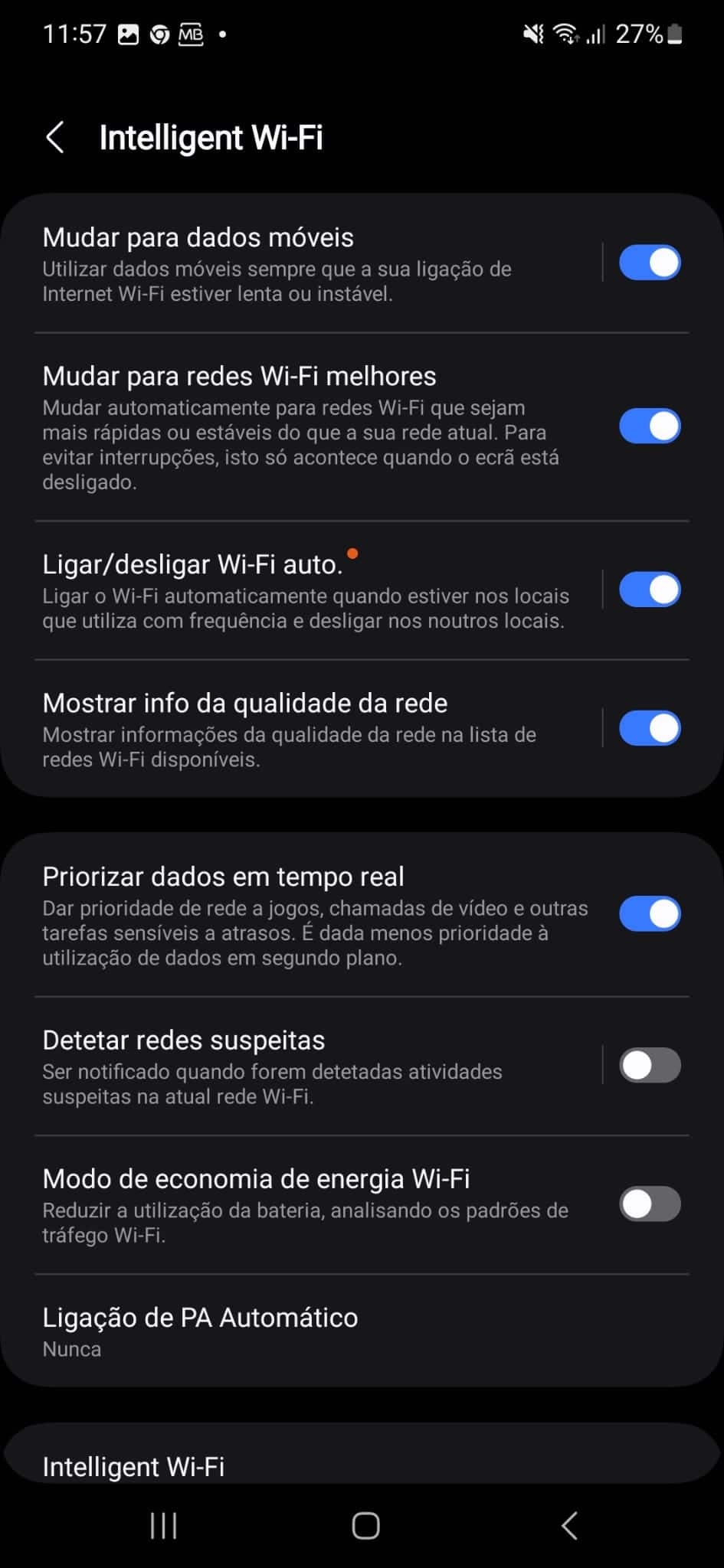Disable the Mudar para dados móveis switch
724x1568 pixels.
[x=649, y=263]
